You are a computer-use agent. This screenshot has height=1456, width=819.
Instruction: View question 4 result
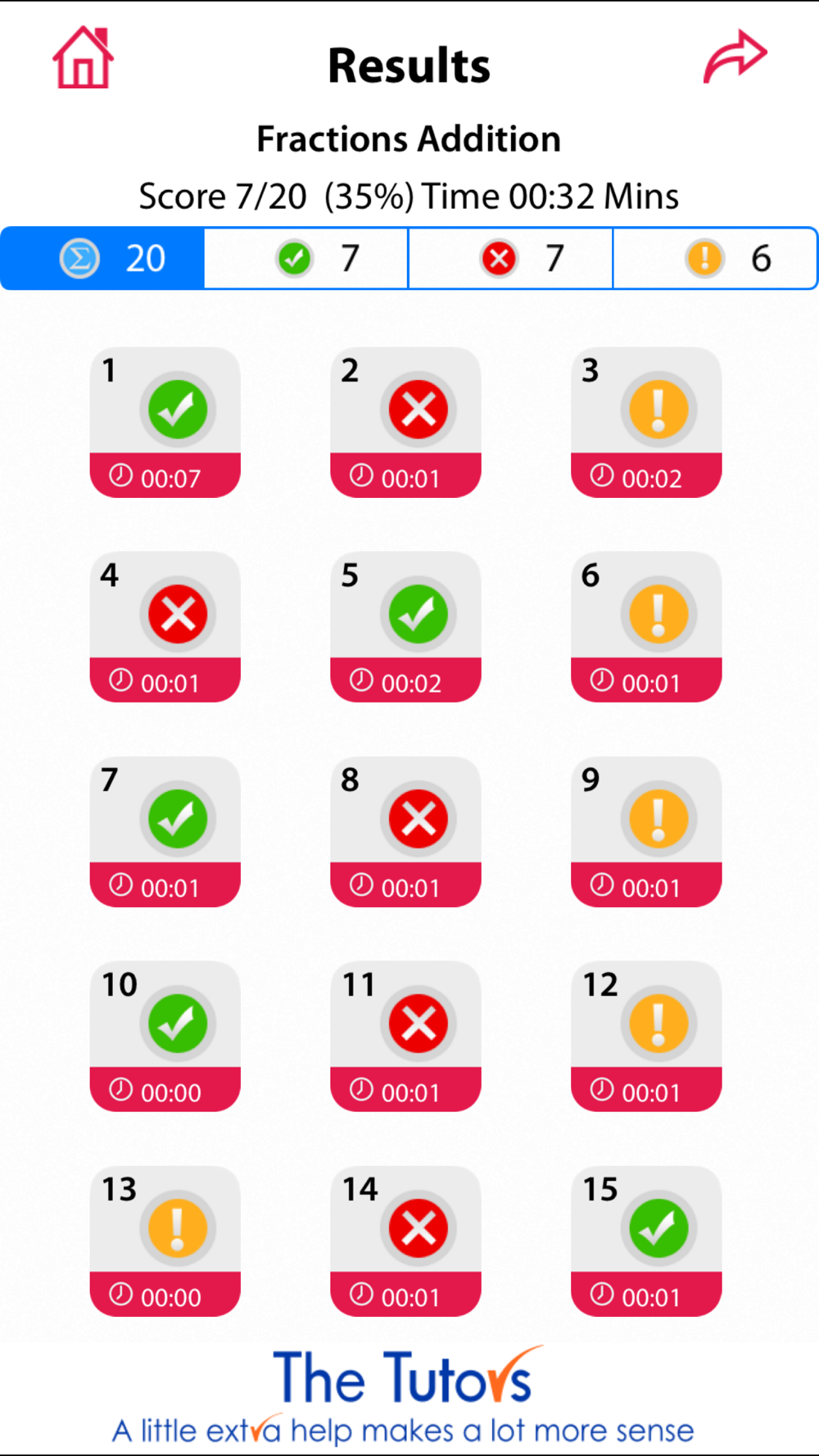click(x=165, y=627)
